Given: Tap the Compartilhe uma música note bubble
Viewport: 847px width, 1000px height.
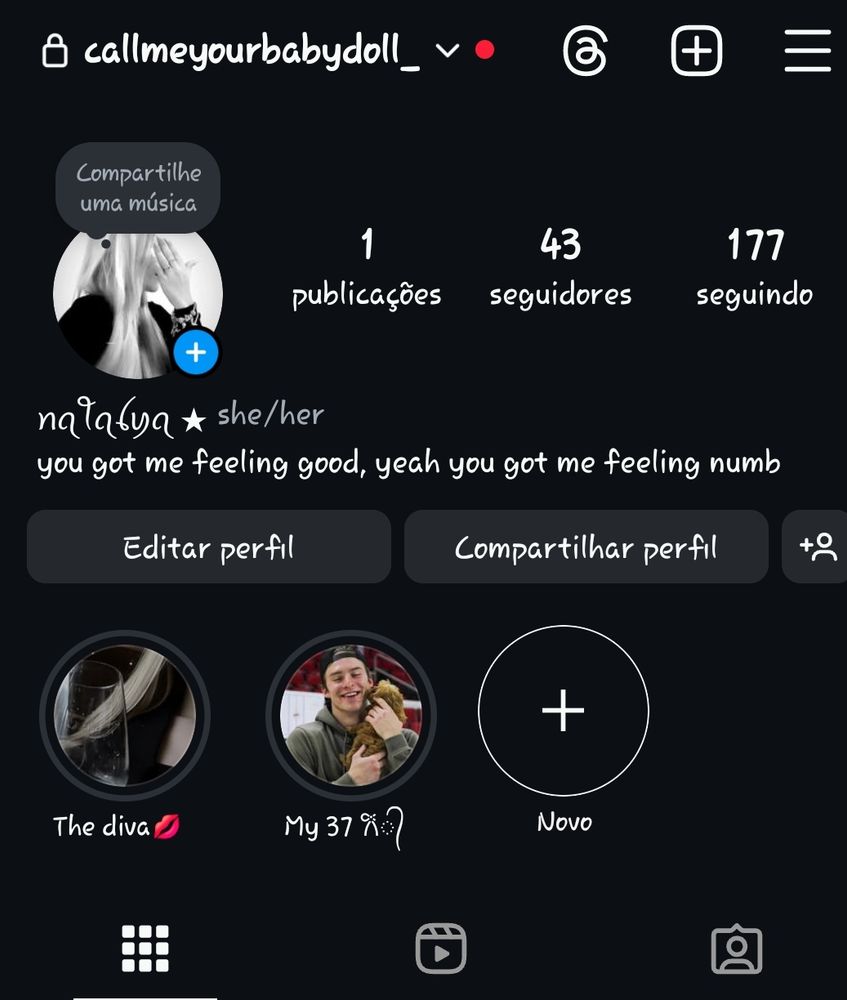Looking at the screenshot, I should tap(138, 188).
